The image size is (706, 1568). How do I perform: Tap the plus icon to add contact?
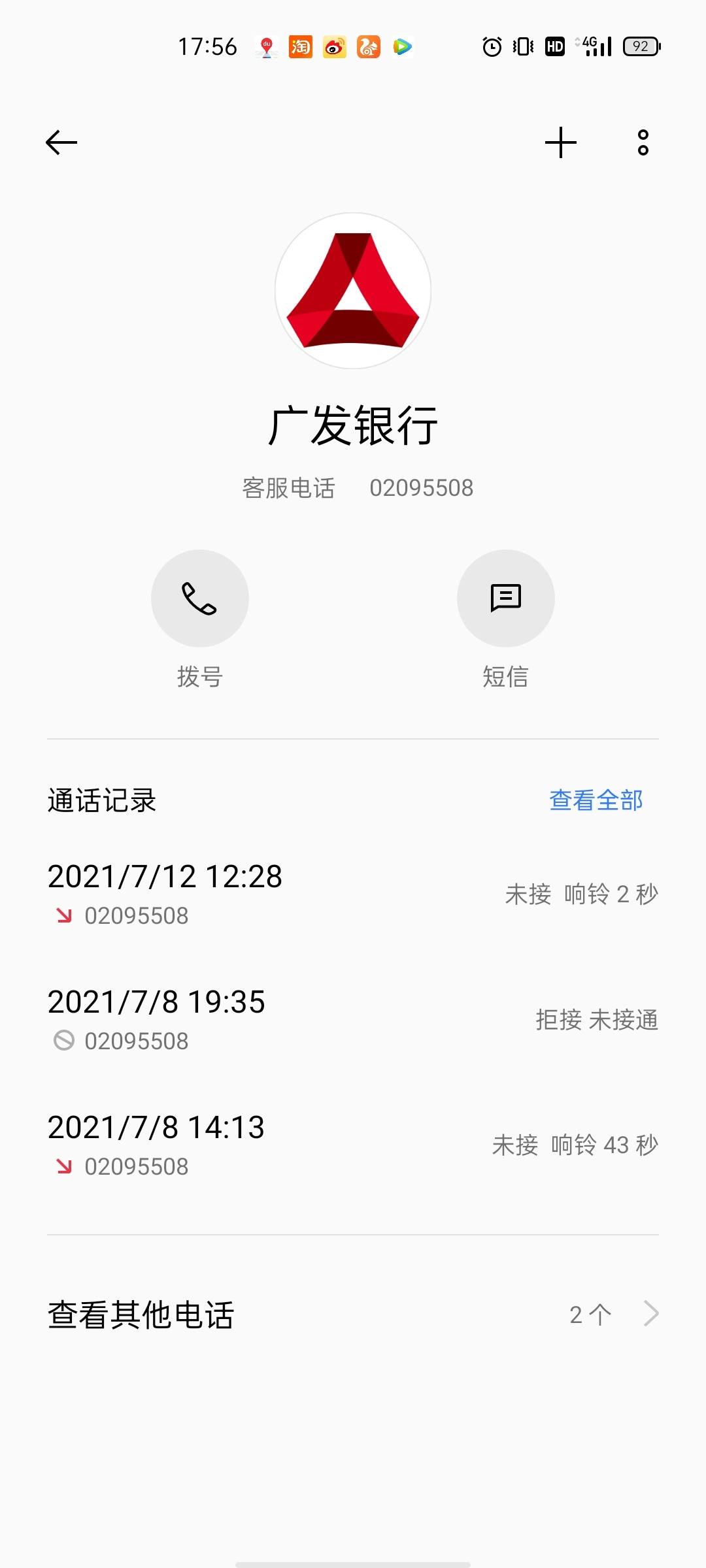coord(561,142)
